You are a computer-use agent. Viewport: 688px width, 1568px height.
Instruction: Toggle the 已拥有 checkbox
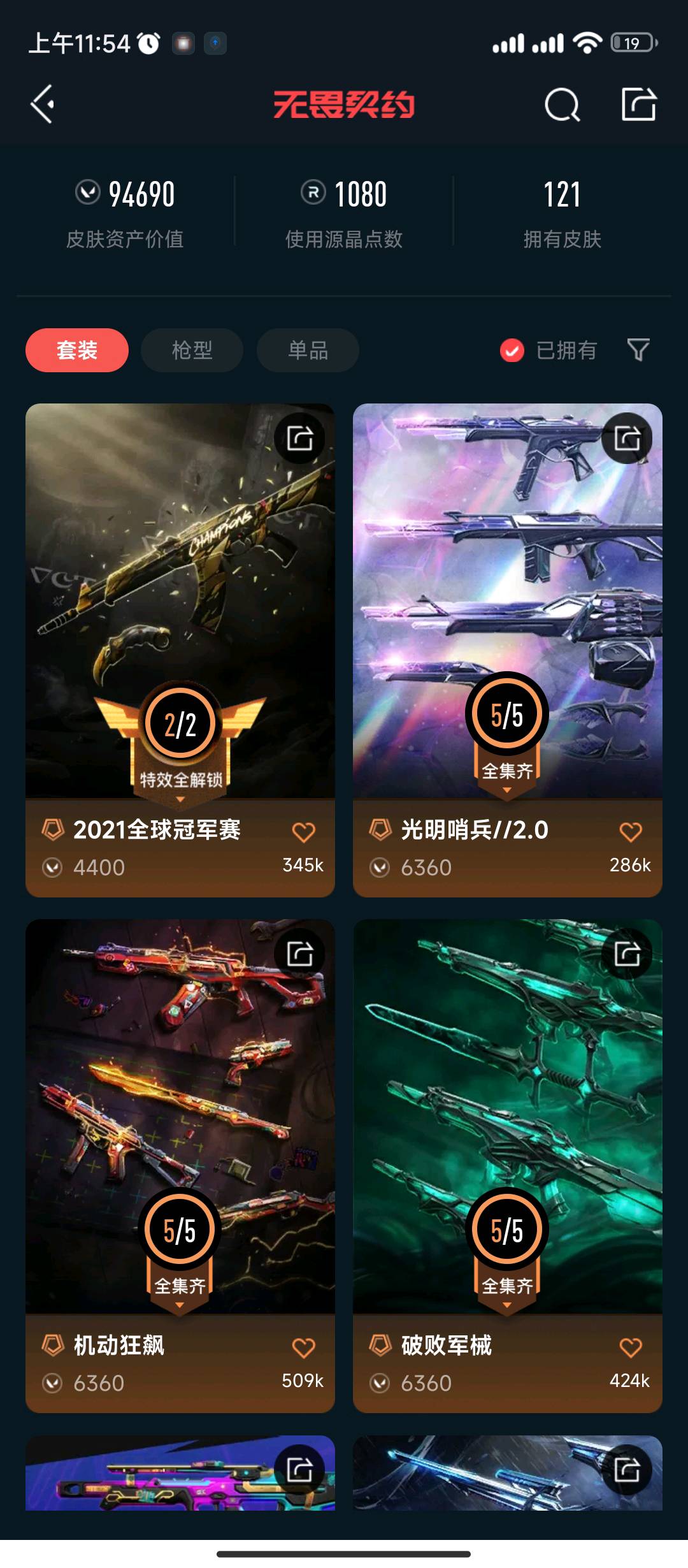[512, 350]
